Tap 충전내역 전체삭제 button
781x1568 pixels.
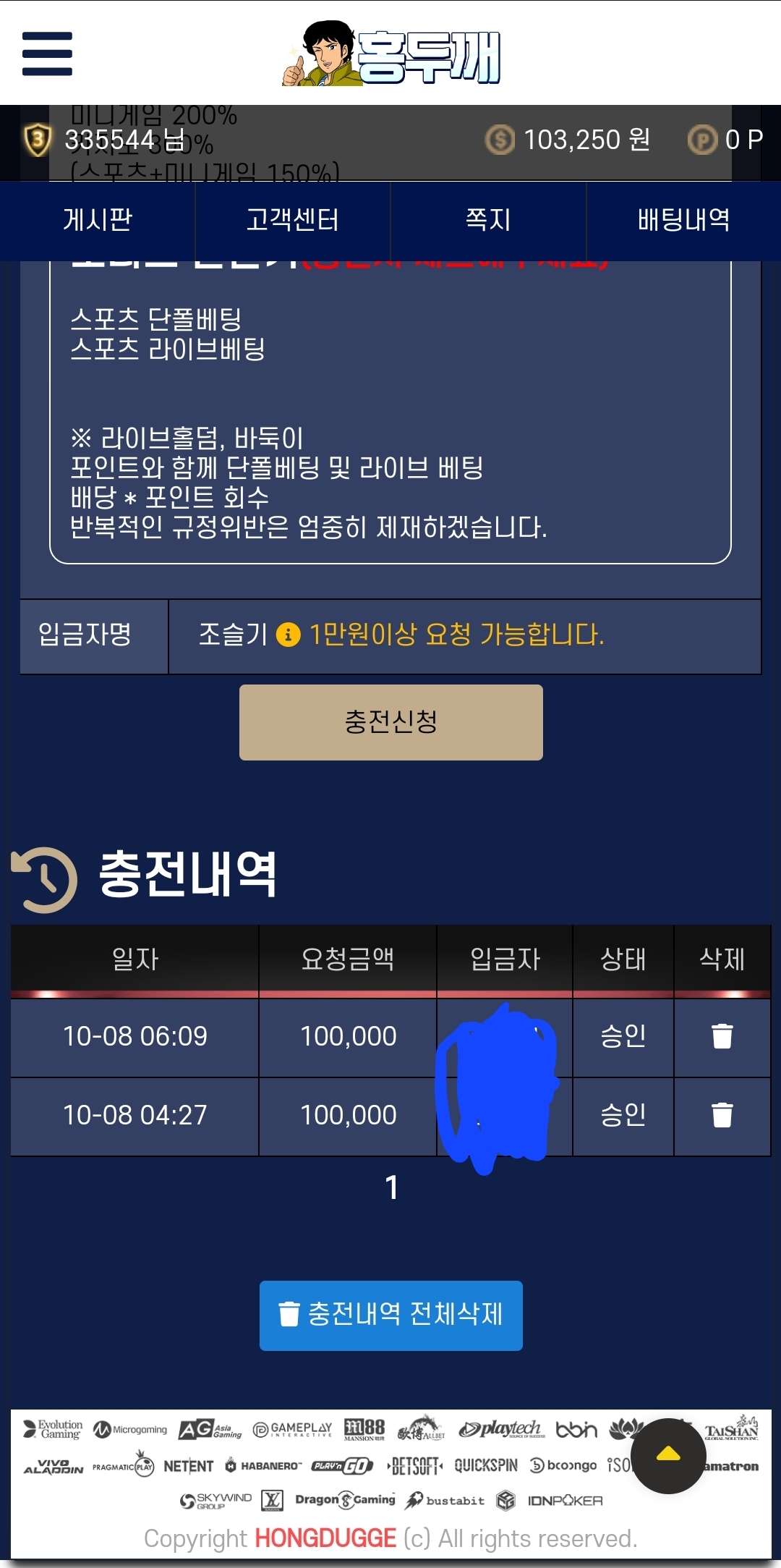(x=390, y=1315)
